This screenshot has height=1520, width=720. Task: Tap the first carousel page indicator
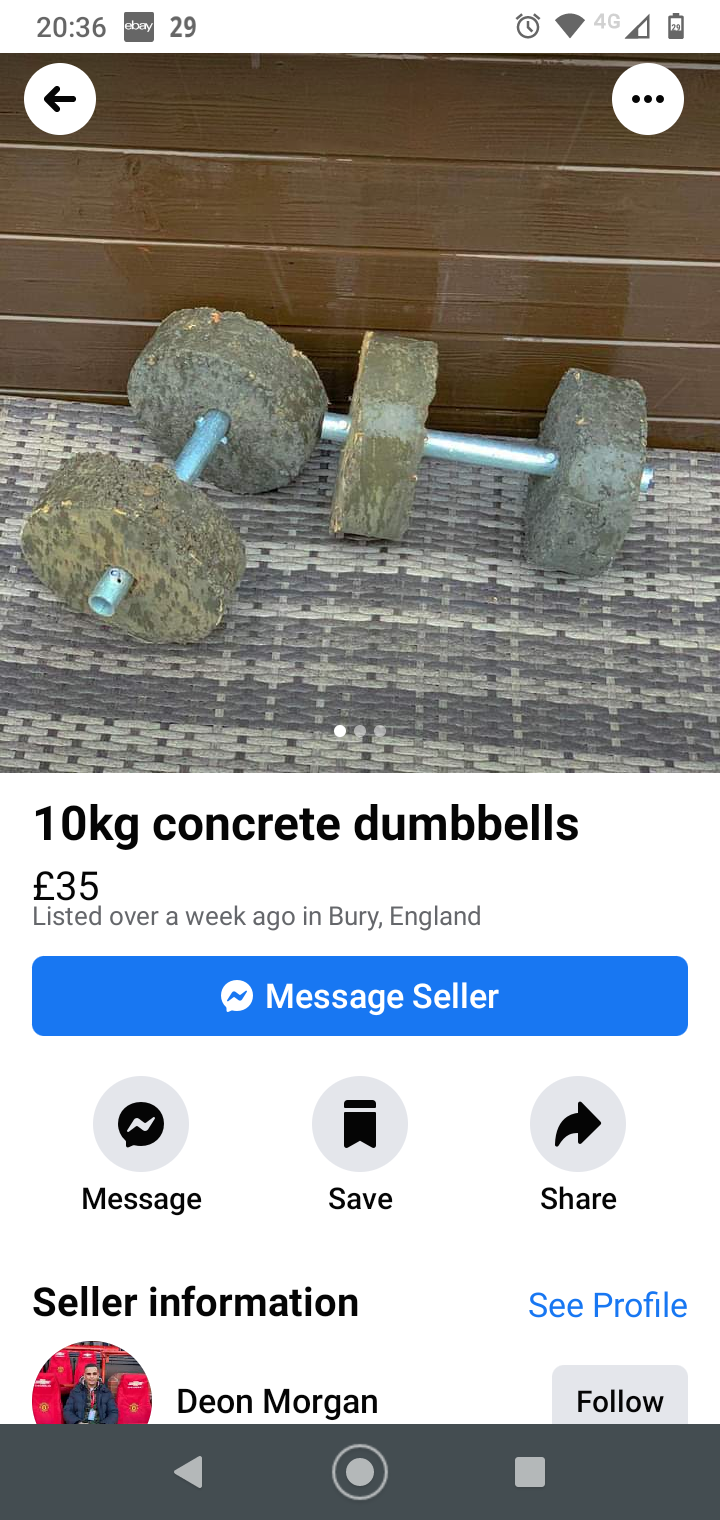pos(339,730)
